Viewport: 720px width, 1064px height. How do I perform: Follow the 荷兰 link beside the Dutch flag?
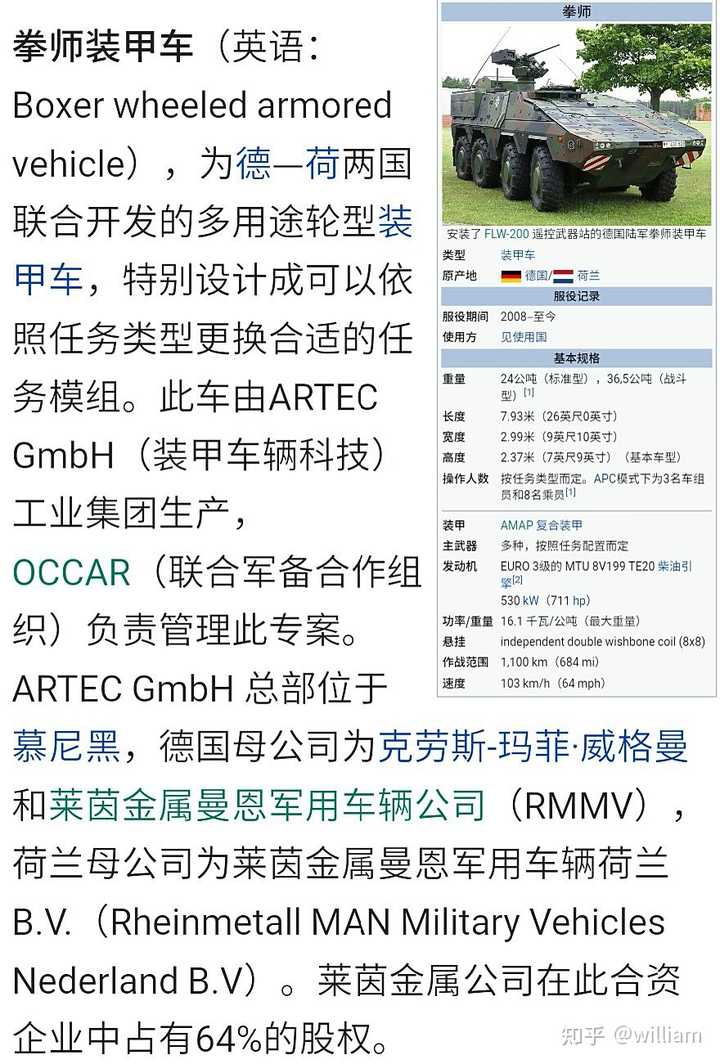tap(590, 275)
